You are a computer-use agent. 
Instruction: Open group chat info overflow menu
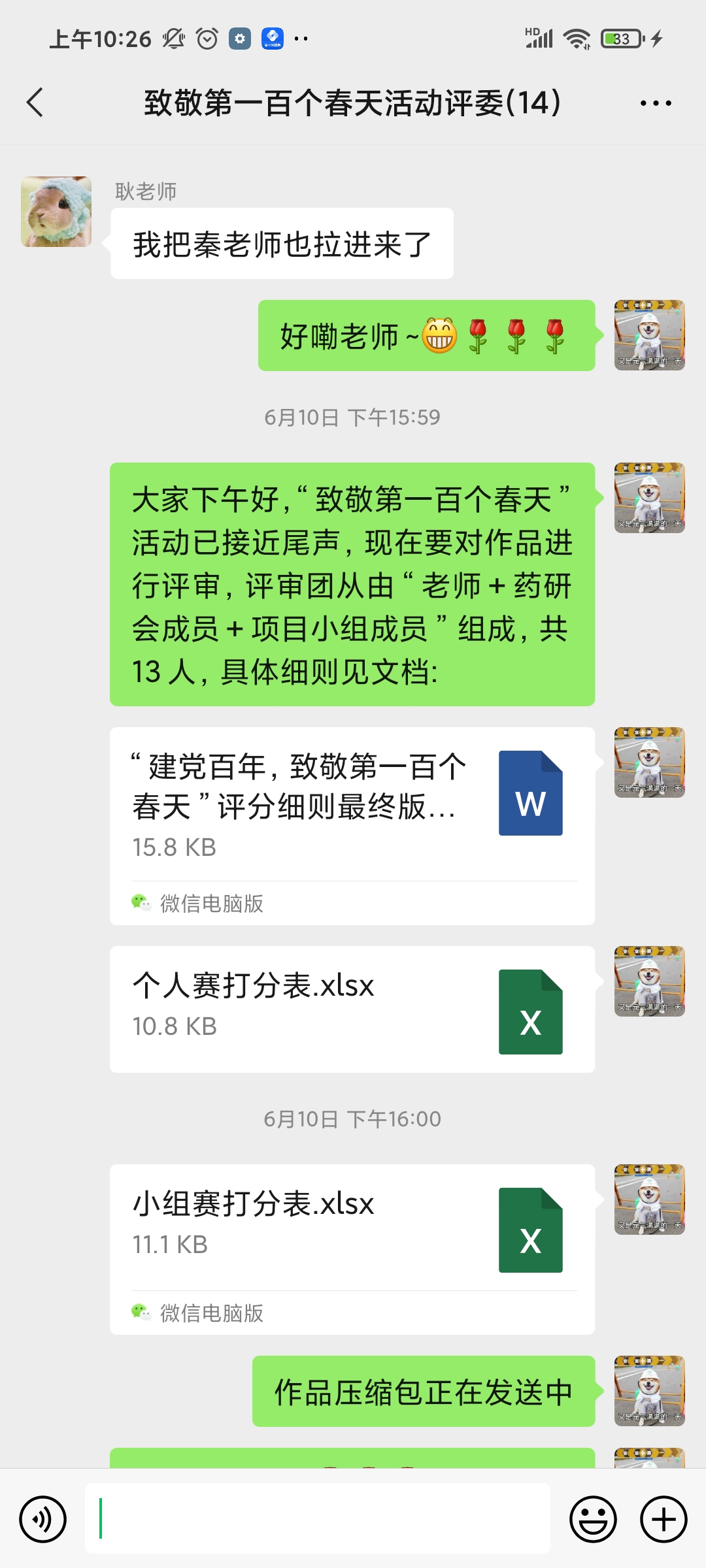[x=656, y=103]
